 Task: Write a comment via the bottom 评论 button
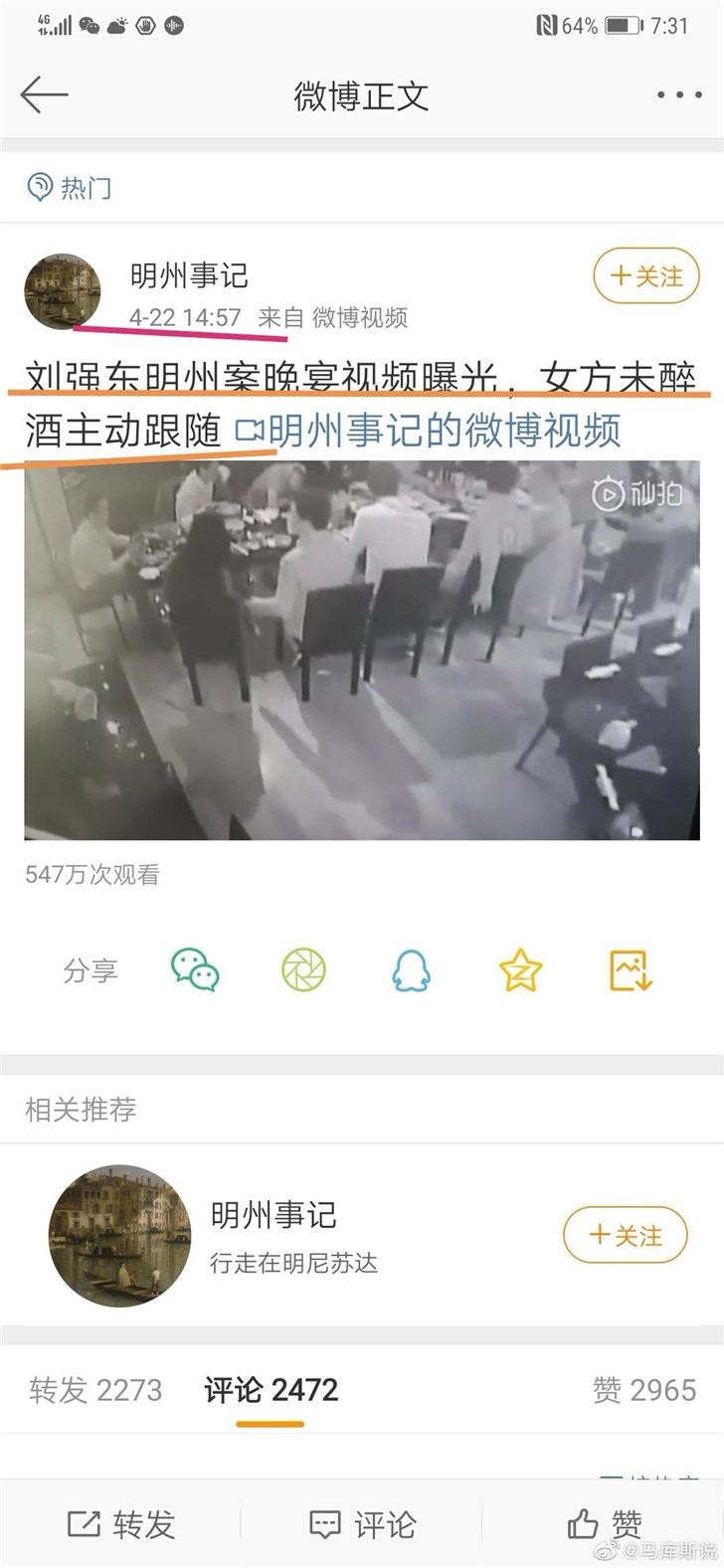click(x=362, y=1524)
